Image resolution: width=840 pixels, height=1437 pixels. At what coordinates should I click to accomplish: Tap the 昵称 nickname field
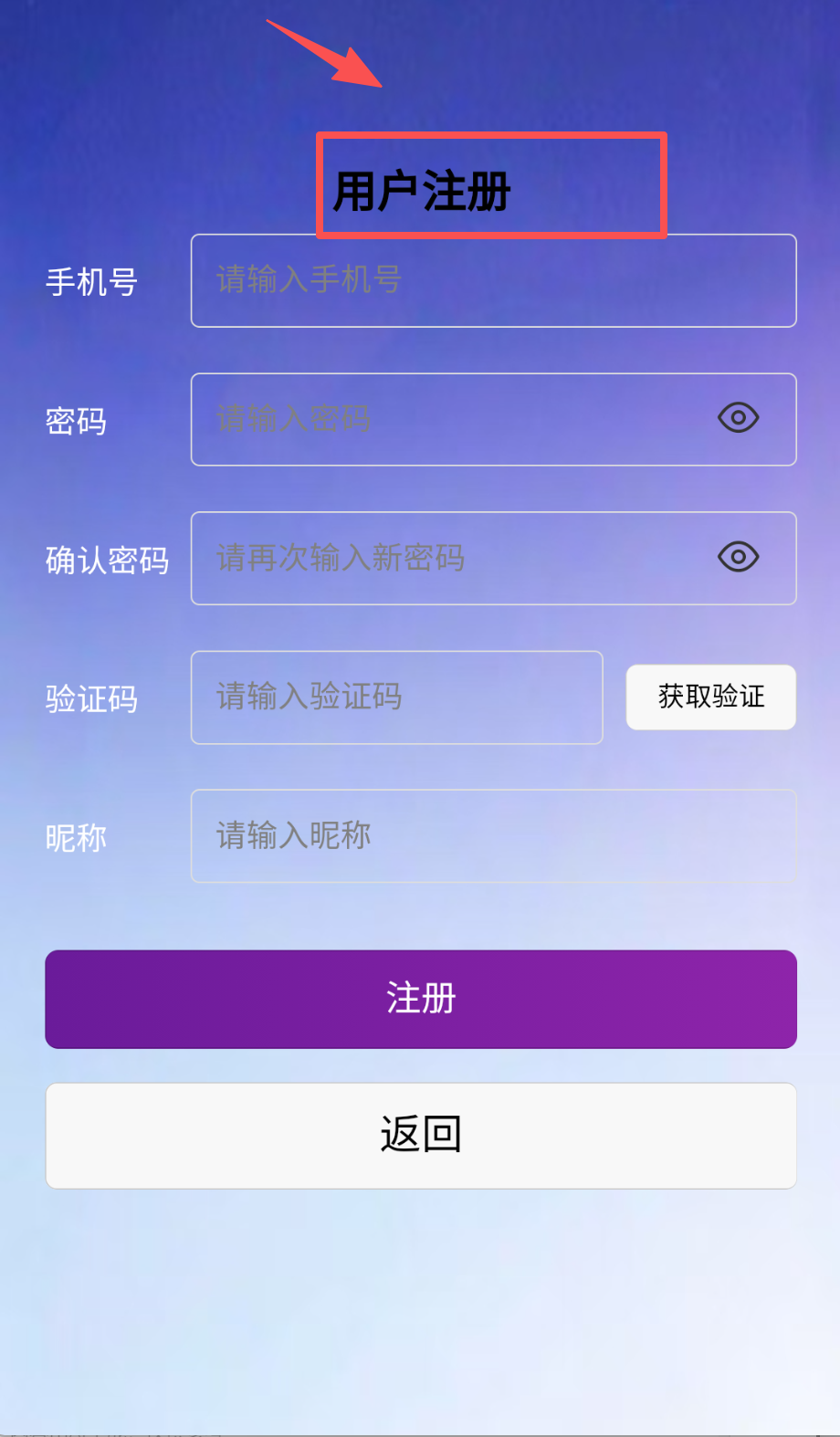tap(493, 836)
